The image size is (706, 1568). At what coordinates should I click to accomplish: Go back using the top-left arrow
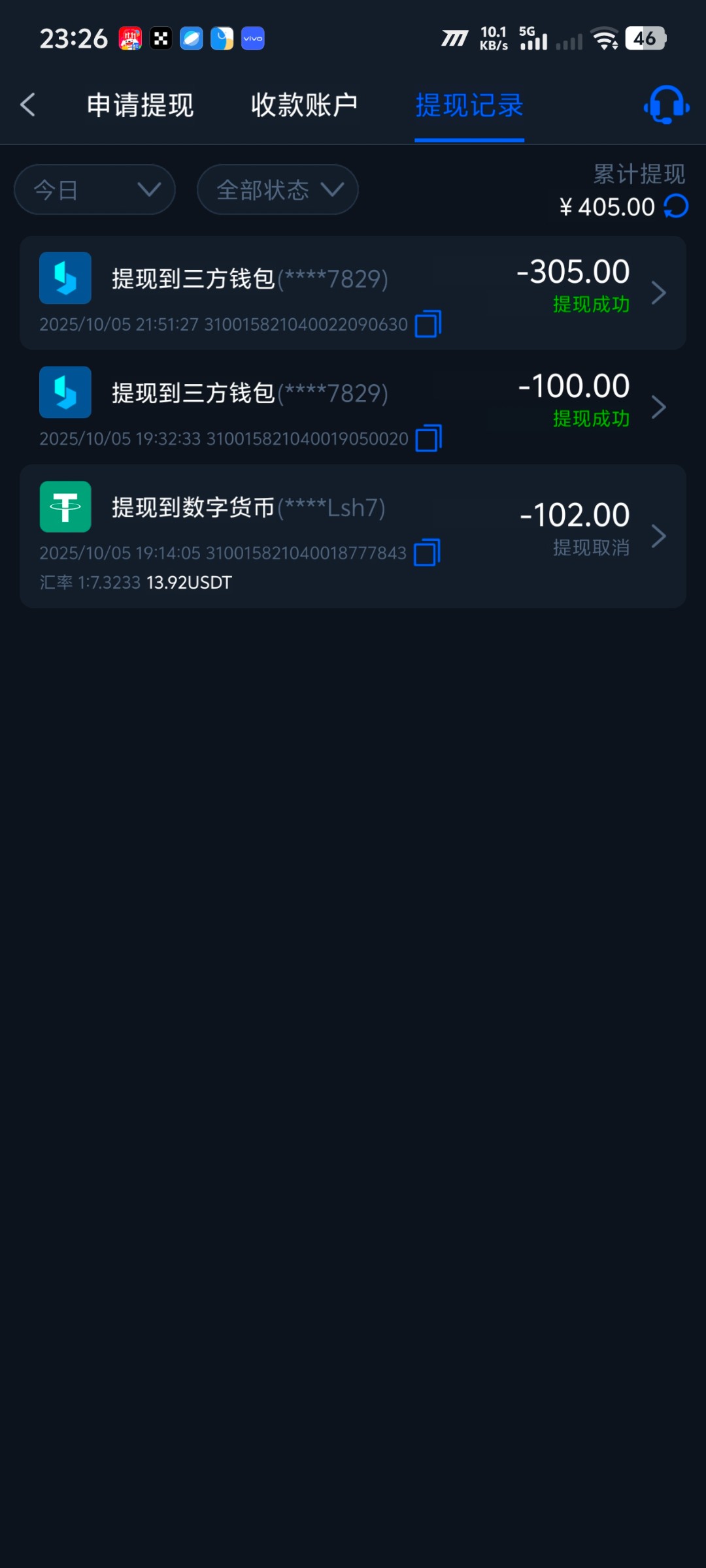(x=27, y=105)
